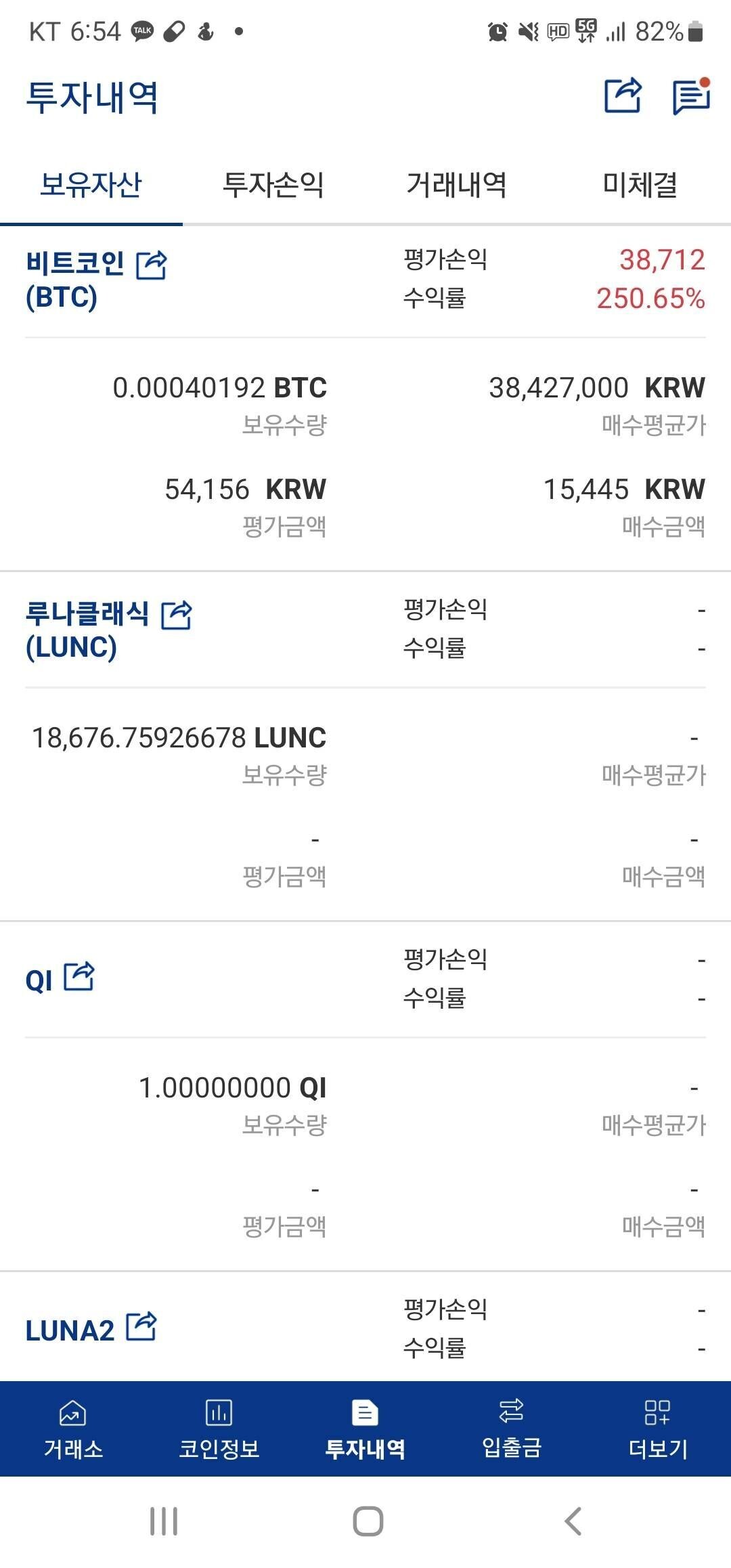Switch to the 입출금 bottom tab
731x1568 pixels.
point(512,1429)
